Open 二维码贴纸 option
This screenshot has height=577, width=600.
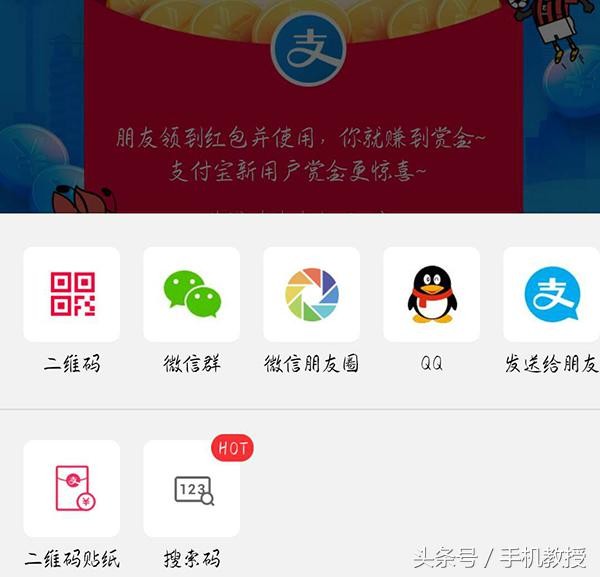pyautogui.click(x=71, y=489)
